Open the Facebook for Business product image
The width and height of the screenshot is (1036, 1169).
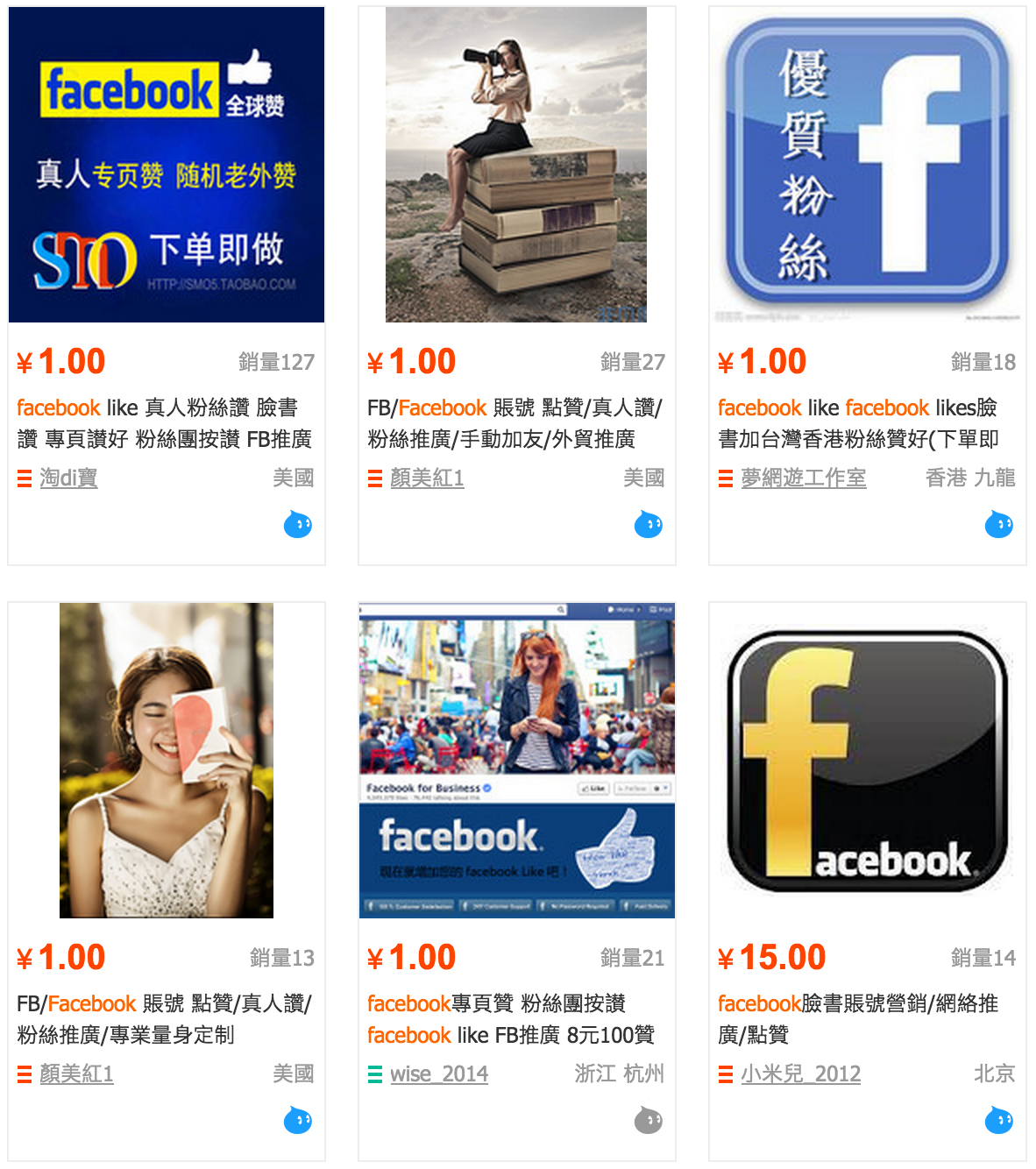click(x=516, y=760)
